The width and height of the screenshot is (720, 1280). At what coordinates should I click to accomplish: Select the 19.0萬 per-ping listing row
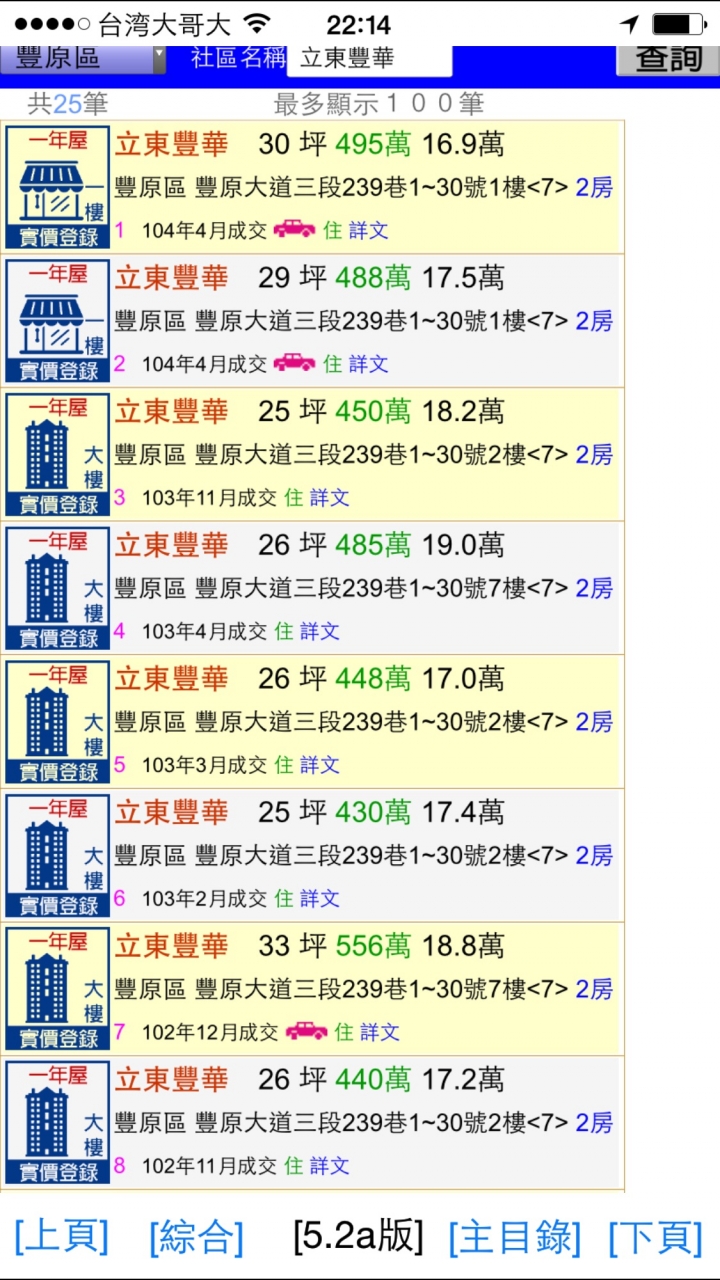click(x=313, y=588)
